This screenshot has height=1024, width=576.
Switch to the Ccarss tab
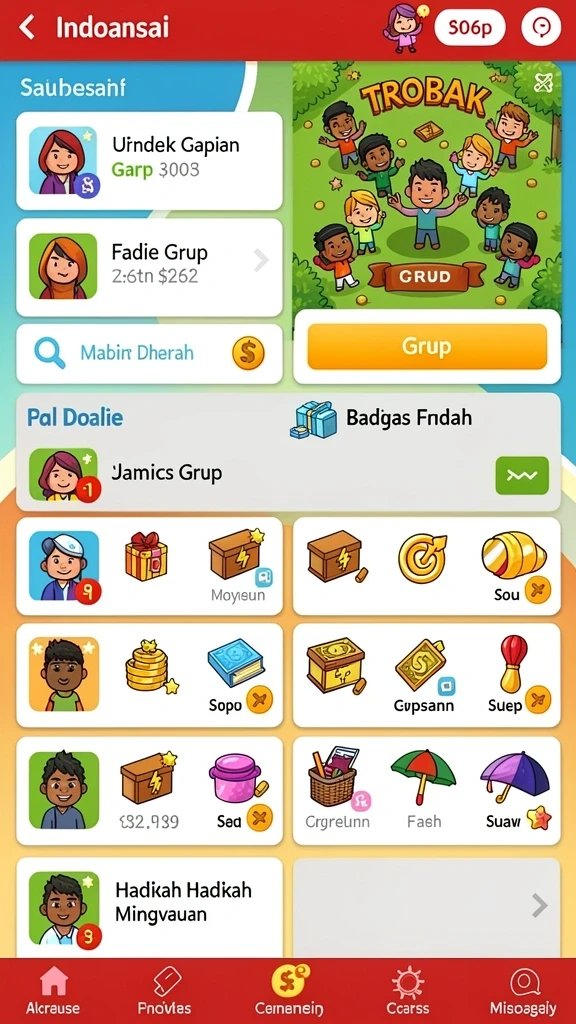(408, 991)
